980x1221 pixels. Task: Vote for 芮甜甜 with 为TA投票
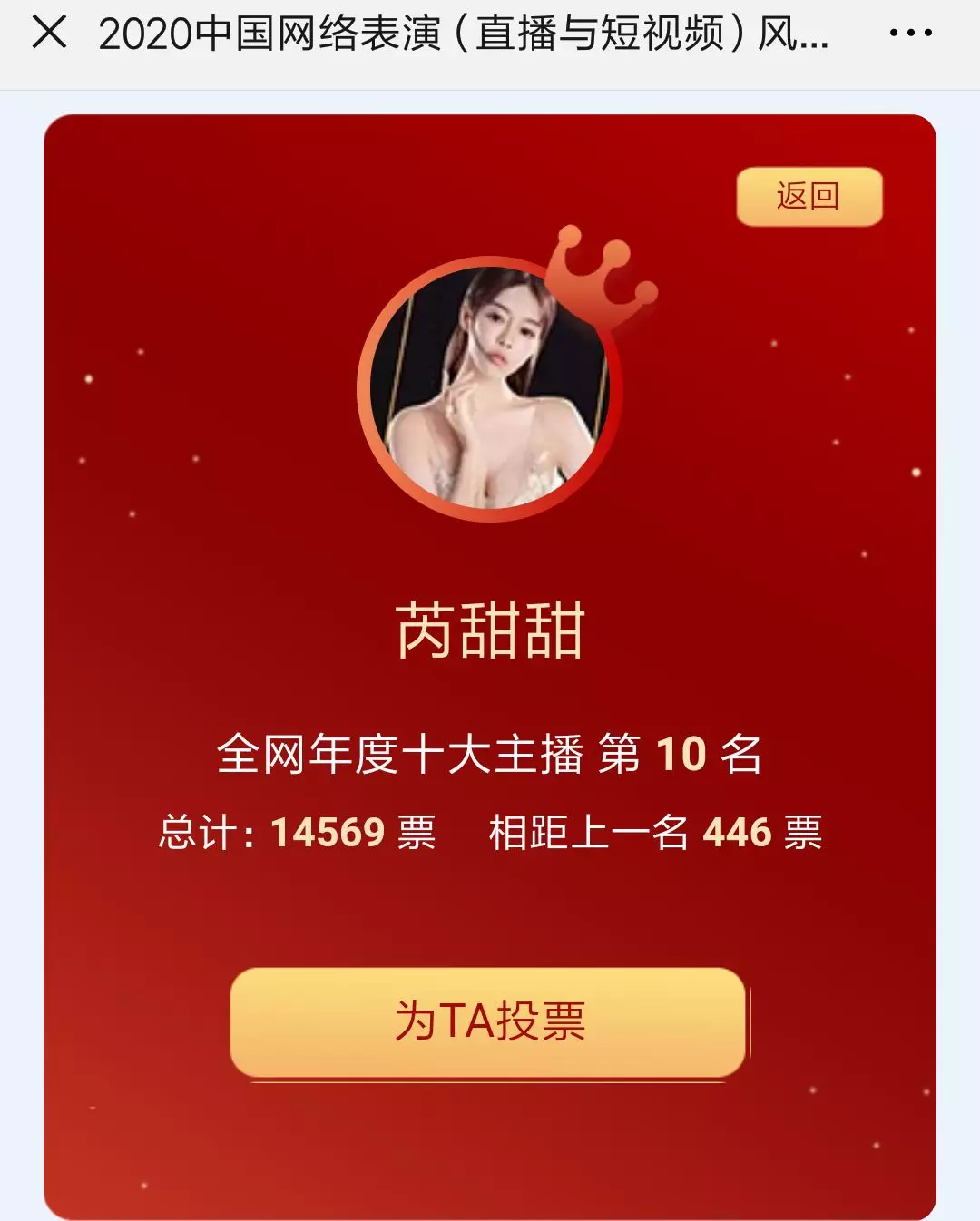[488, 1021]
